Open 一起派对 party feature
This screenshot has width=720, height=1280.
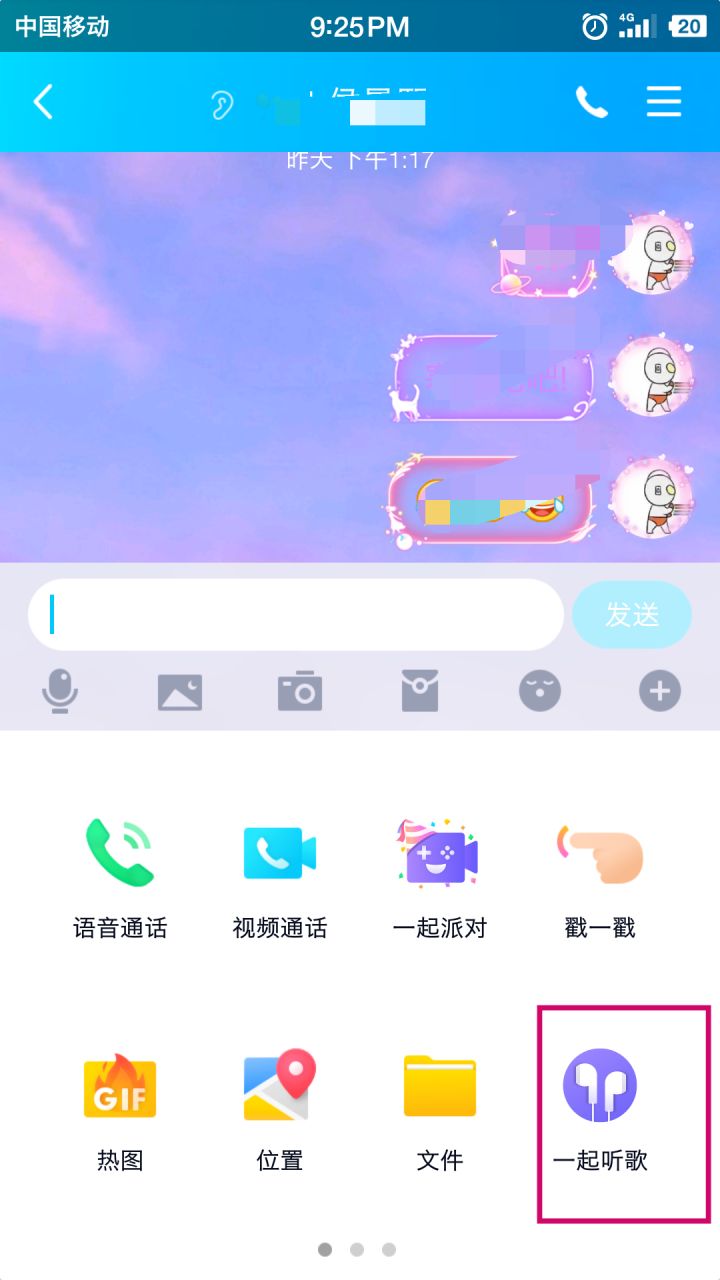coord(440,877)
